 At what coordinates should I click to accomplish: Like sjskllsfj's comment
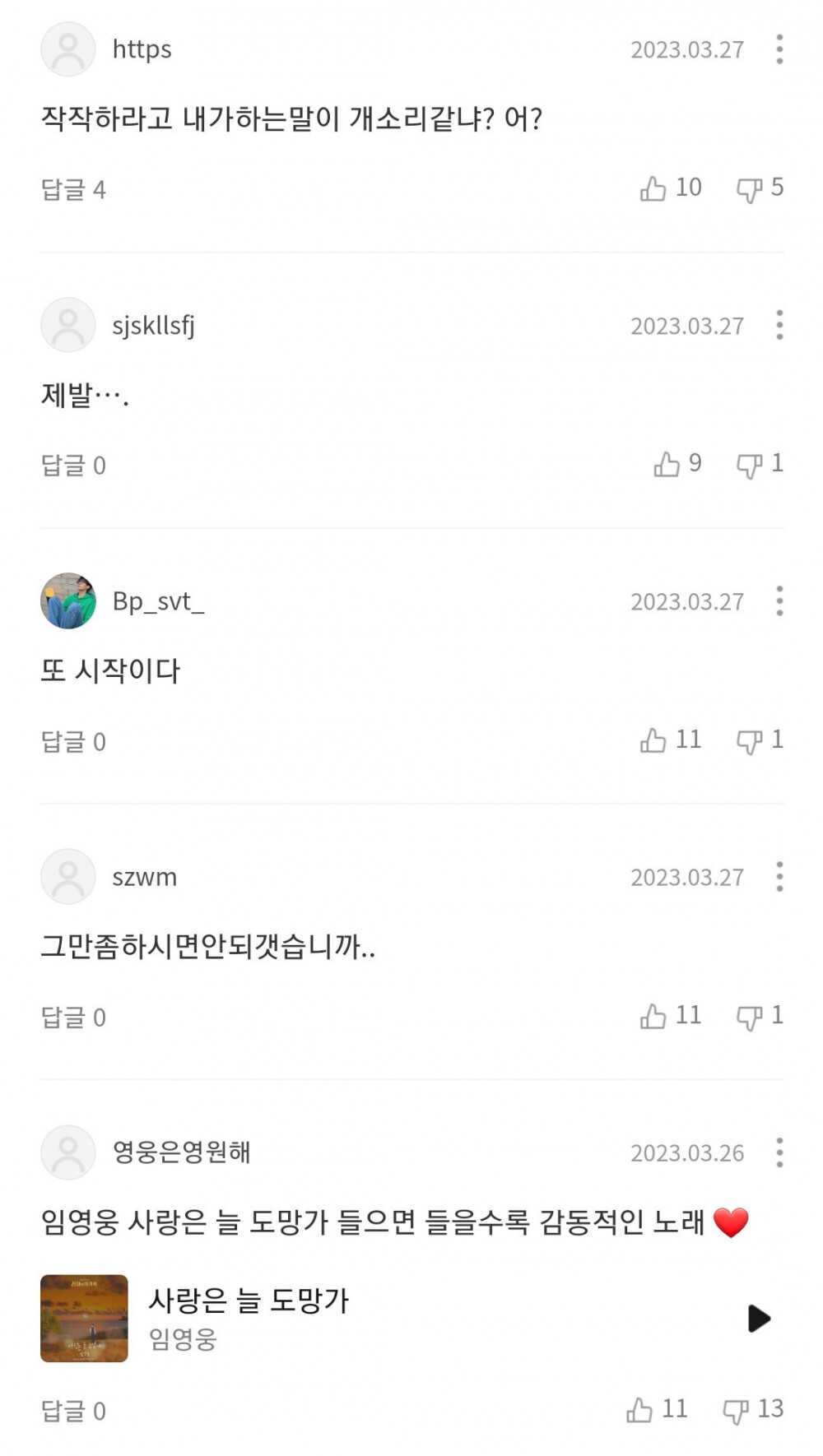pyautogui.click(x=667, y=464)
